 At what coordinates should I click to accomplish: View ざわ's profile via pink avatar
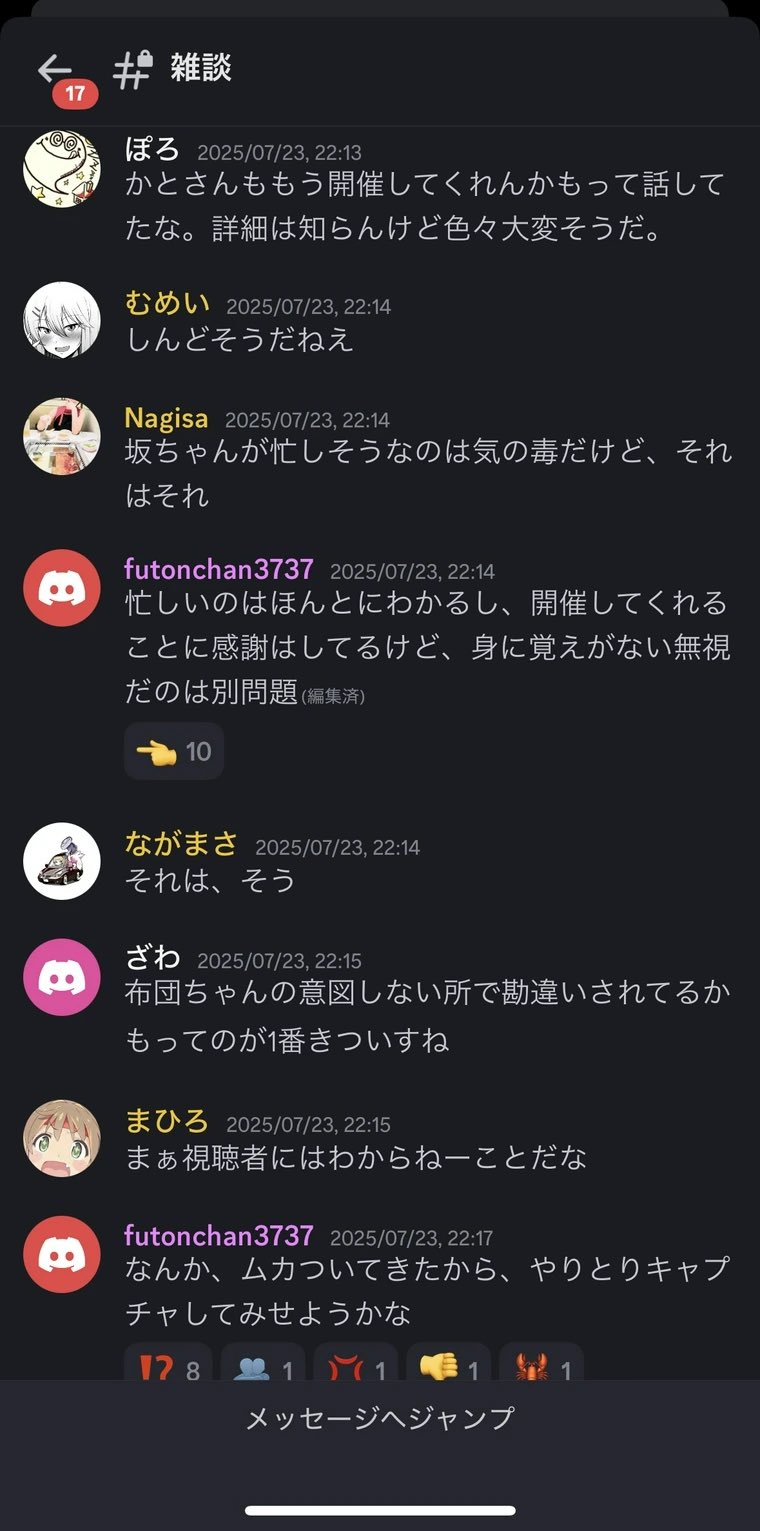coord(62,977)
